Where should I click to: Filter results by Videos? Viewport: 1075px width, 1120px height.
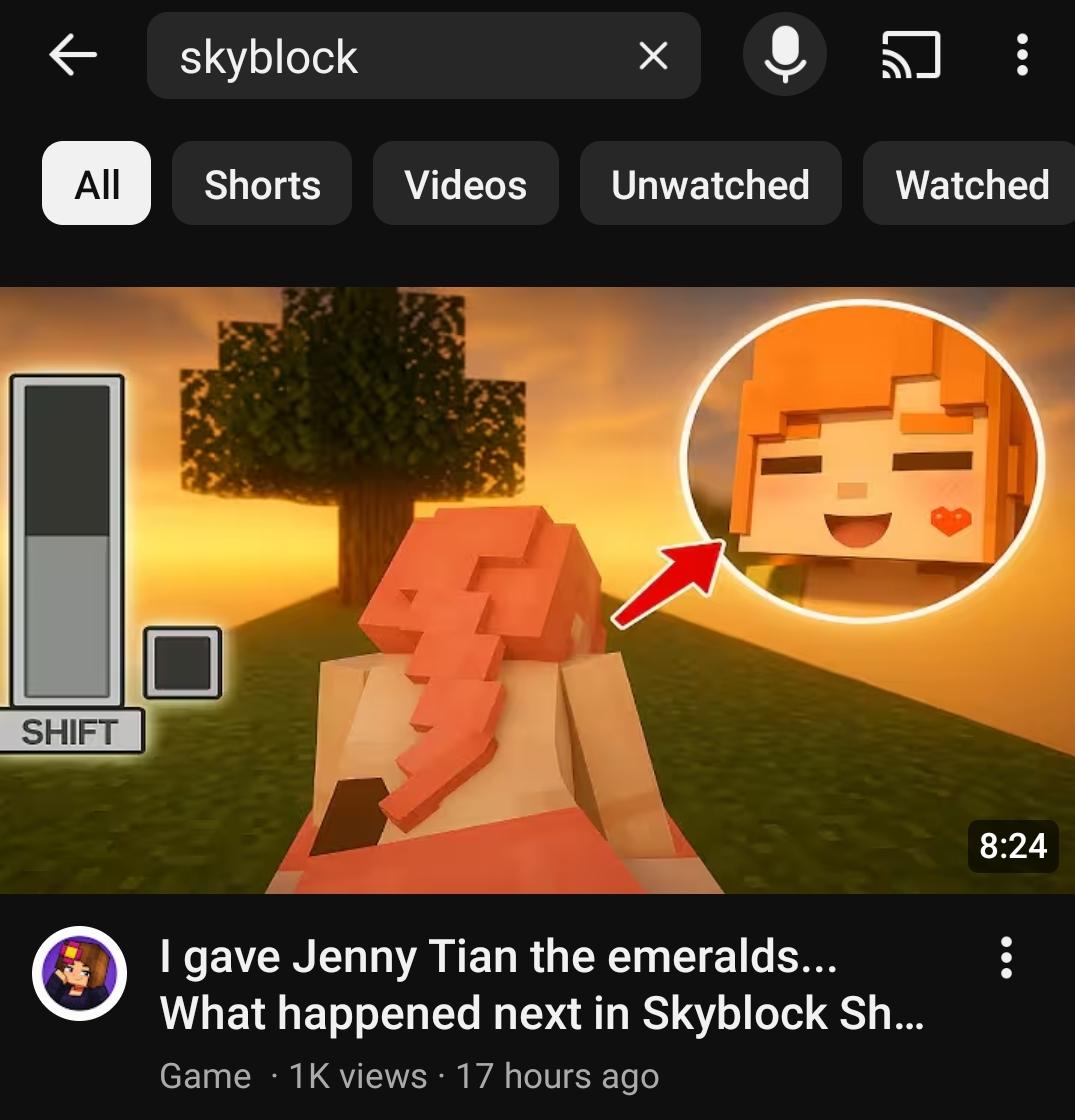point(465,184)
